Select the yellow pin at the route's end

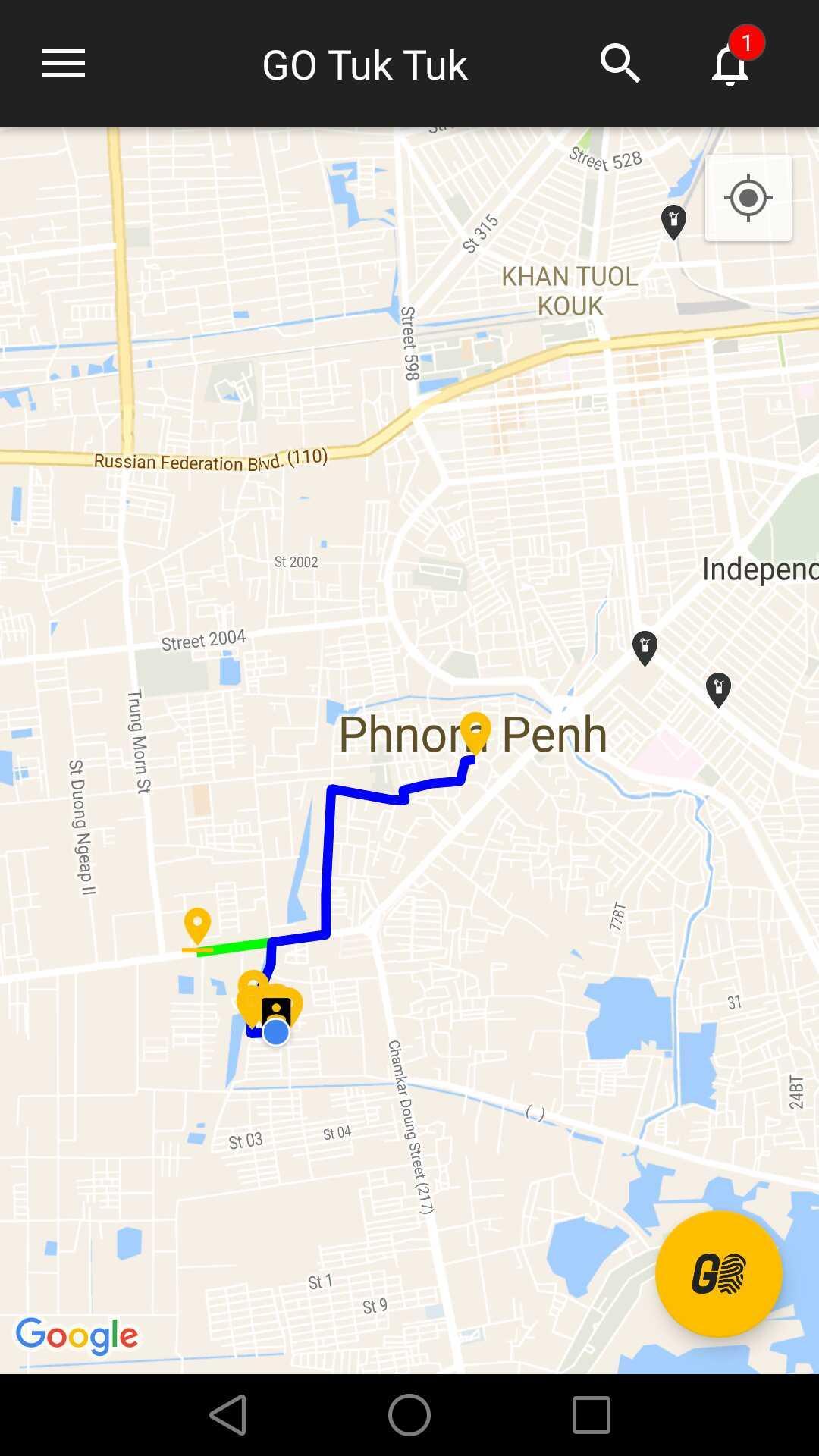475,731
